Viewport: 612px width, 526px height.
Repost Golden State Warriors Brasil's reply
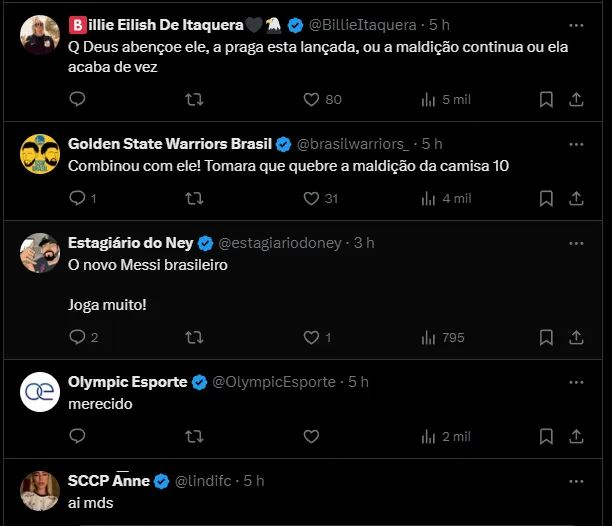(195, 198)
